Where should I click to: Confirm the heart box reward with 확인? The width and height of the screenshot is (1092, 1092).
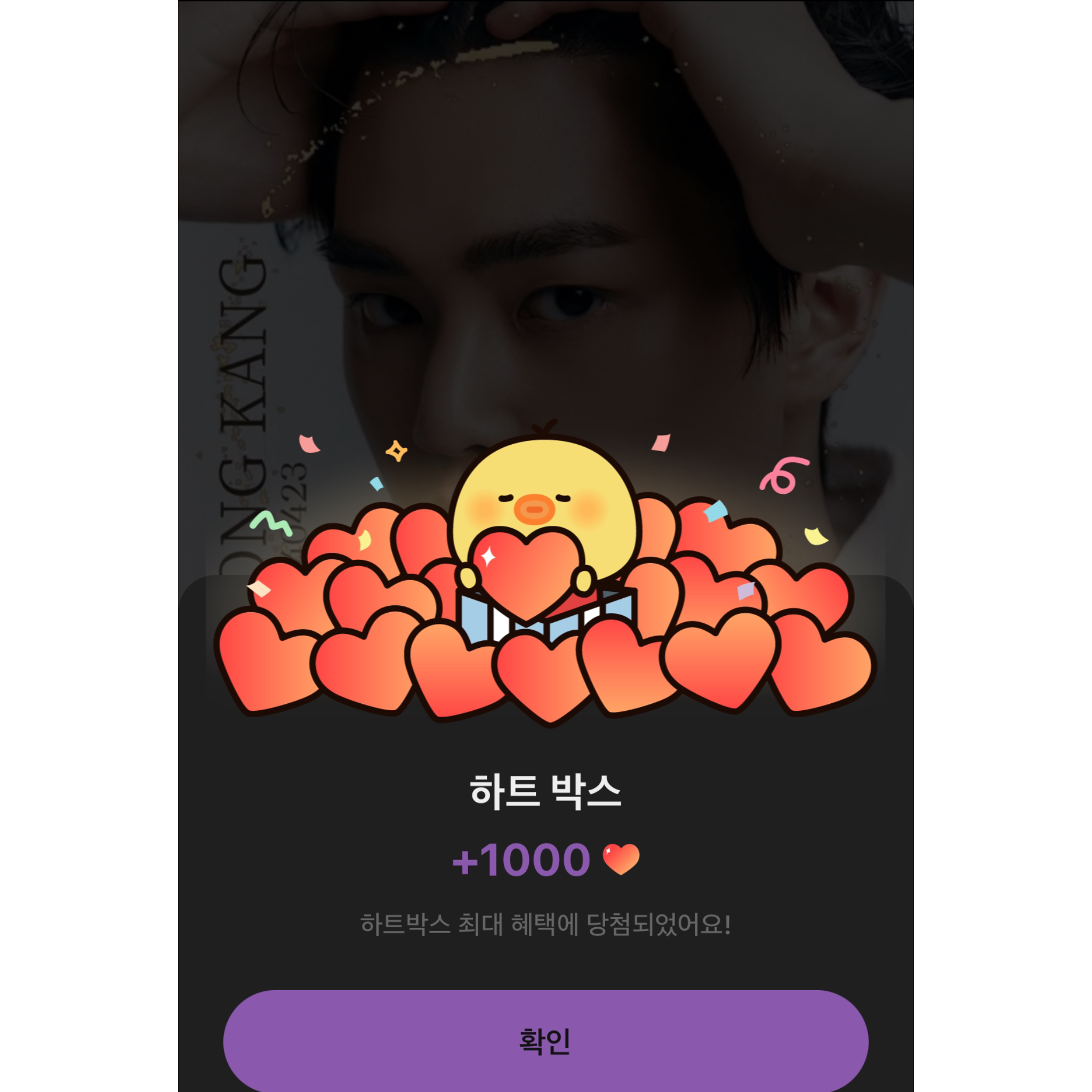[x=545, y=1041]
